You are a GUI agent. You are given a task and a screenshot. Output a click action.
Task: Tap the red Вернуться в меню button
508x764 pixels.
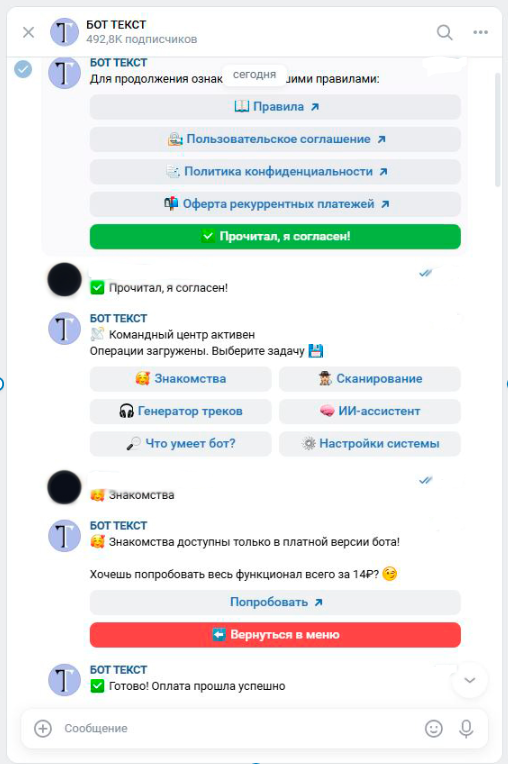pos(275,635)
